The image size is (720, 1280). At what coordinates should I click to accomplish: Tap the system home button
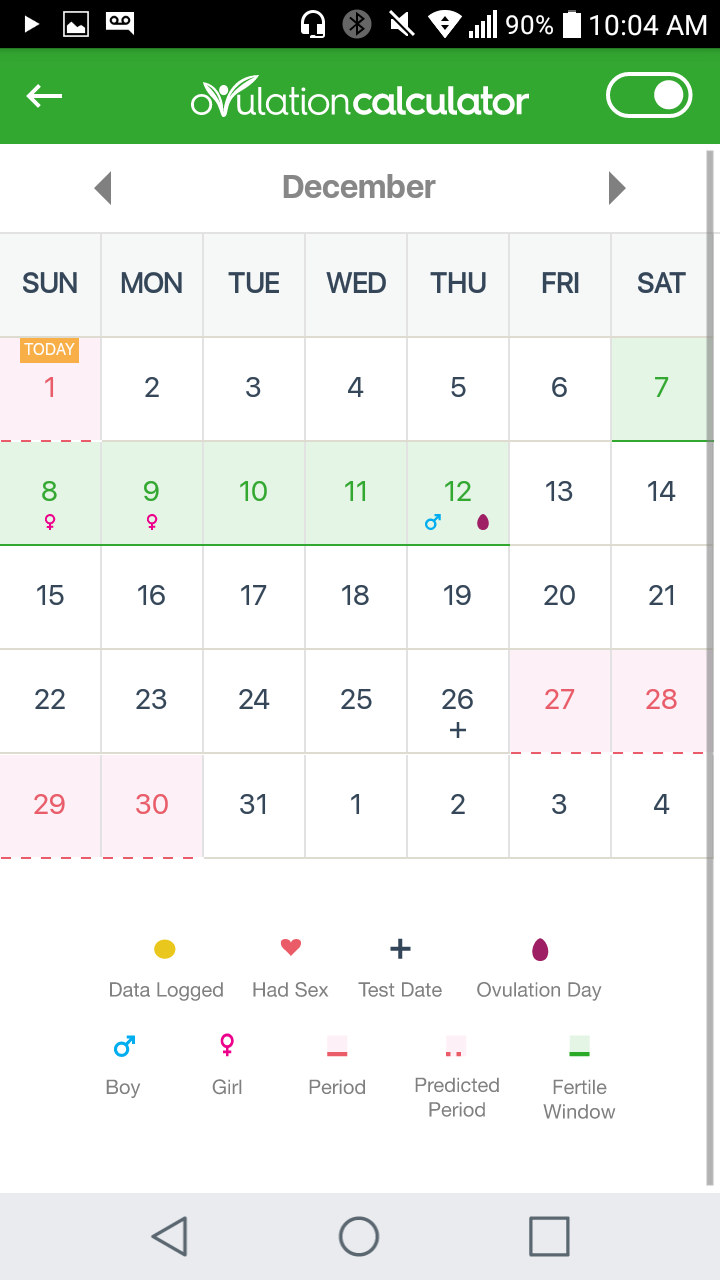(x=359, y=1236)
